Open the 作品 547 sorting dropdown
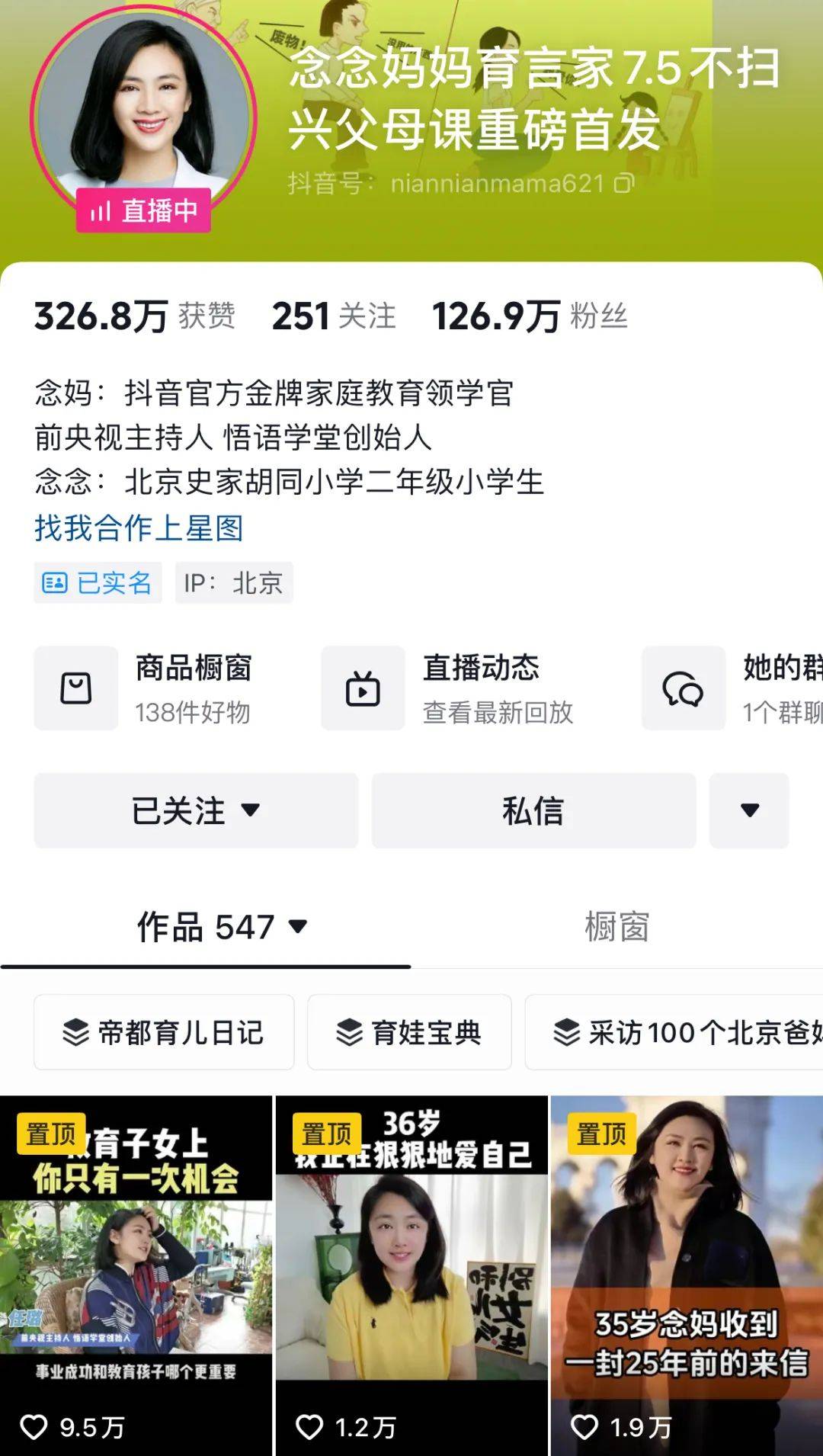 (x=298, y=927)
